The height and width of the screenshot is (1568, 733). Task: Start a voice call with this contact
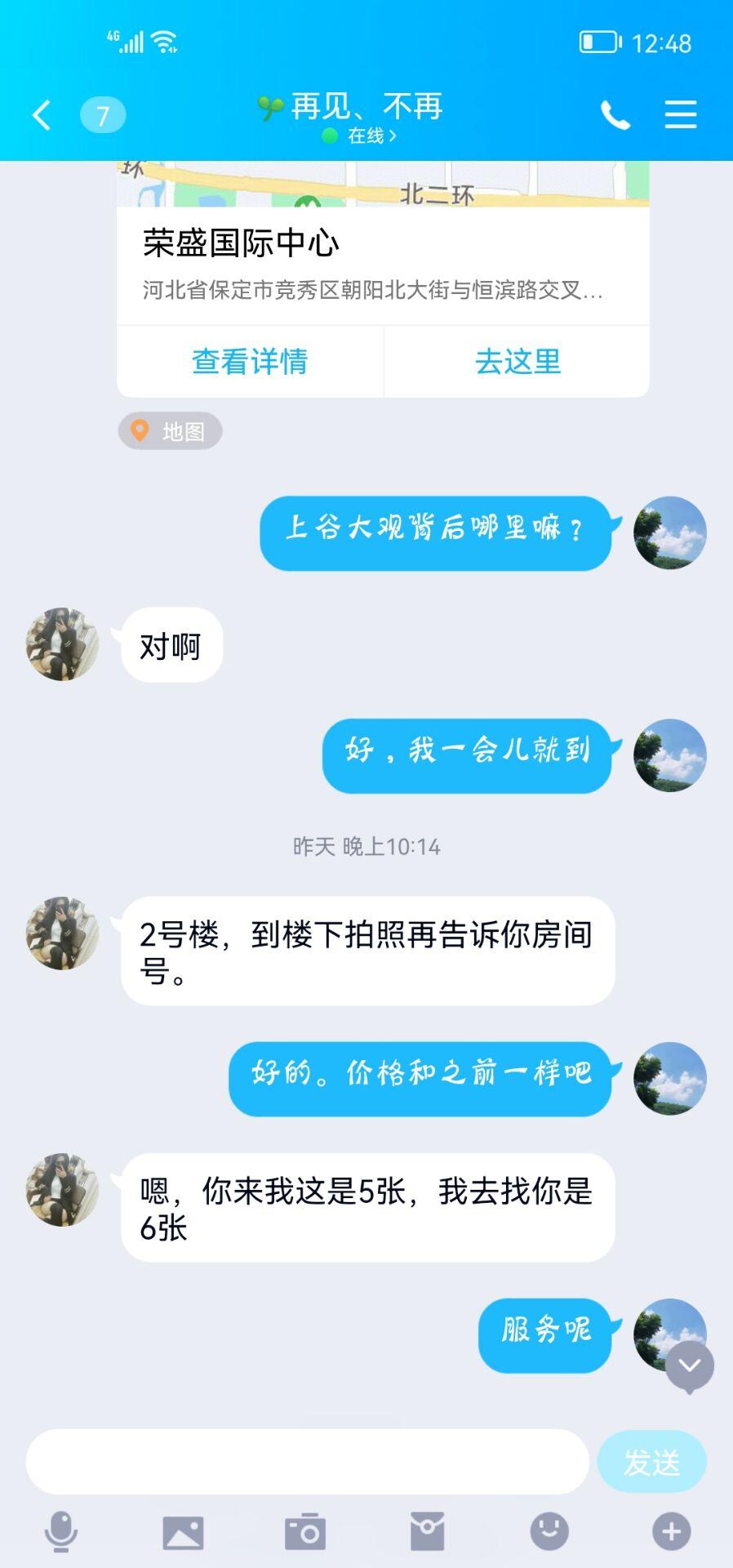pyautogui.click(x=615, y=115)
